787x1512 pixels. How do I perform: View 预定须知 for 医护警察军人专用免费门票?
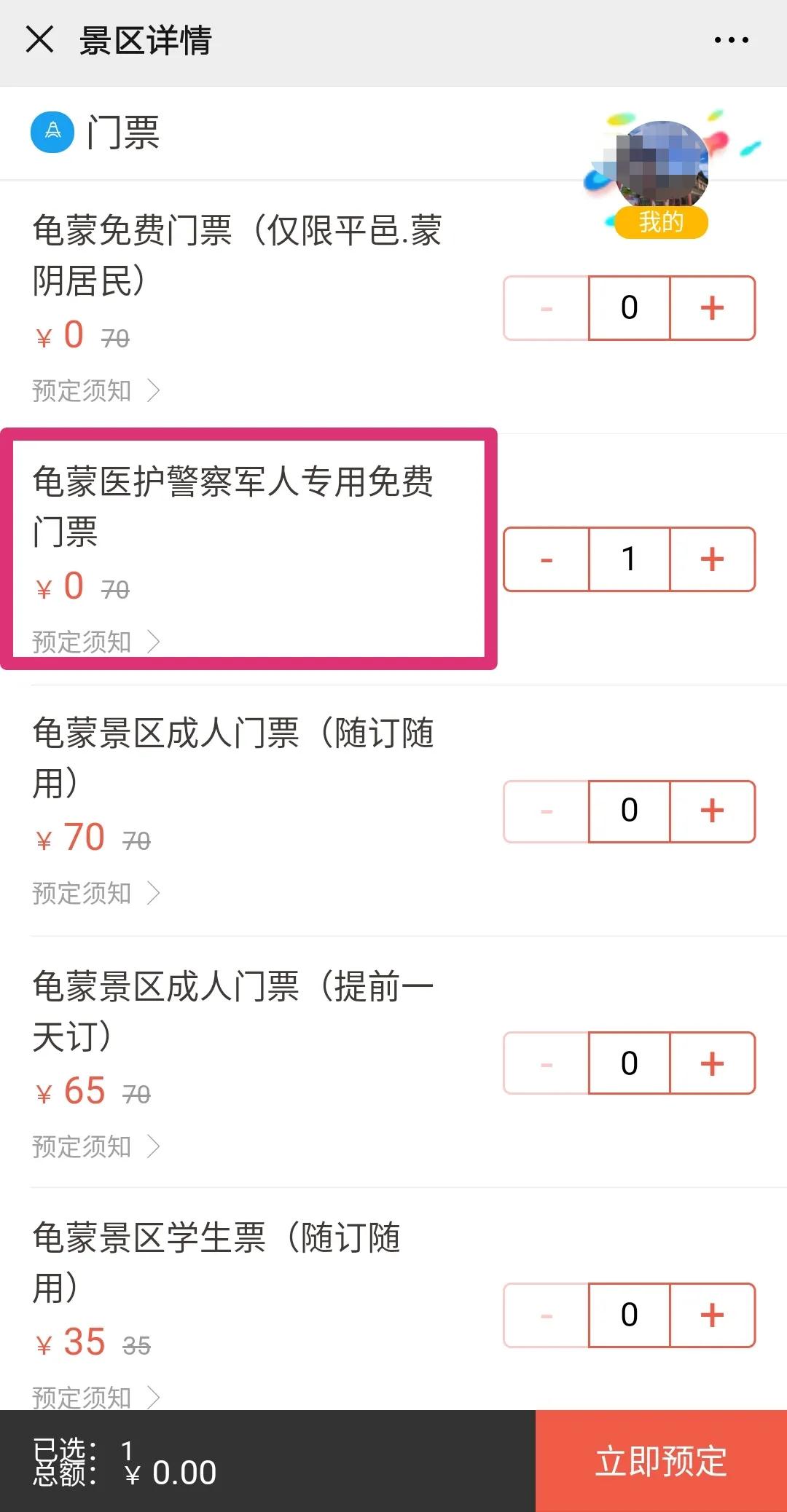pyautogui.click(x=95, y=642)
